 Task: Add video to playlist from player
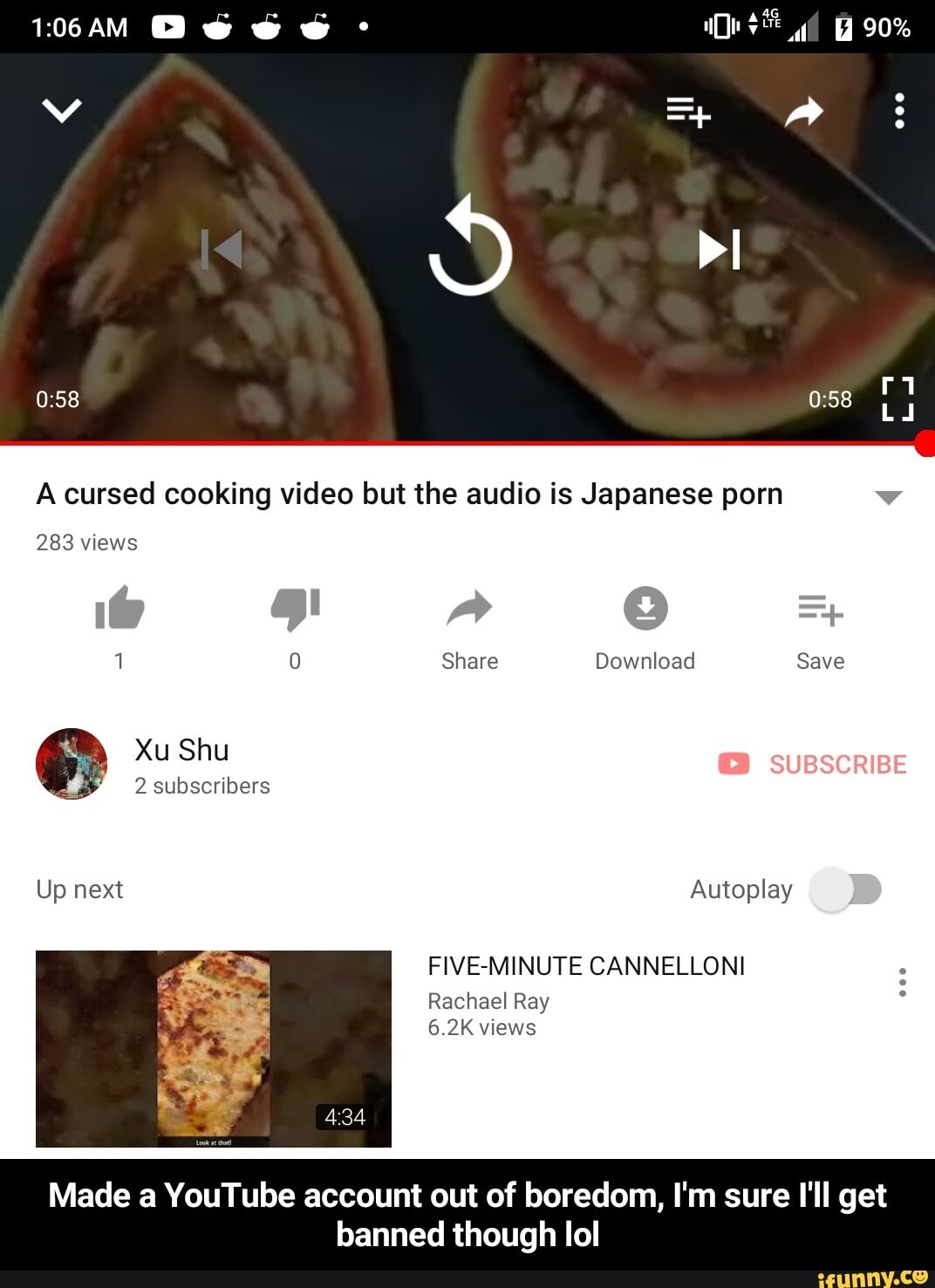pyautogui.click(x=688, y=112)
